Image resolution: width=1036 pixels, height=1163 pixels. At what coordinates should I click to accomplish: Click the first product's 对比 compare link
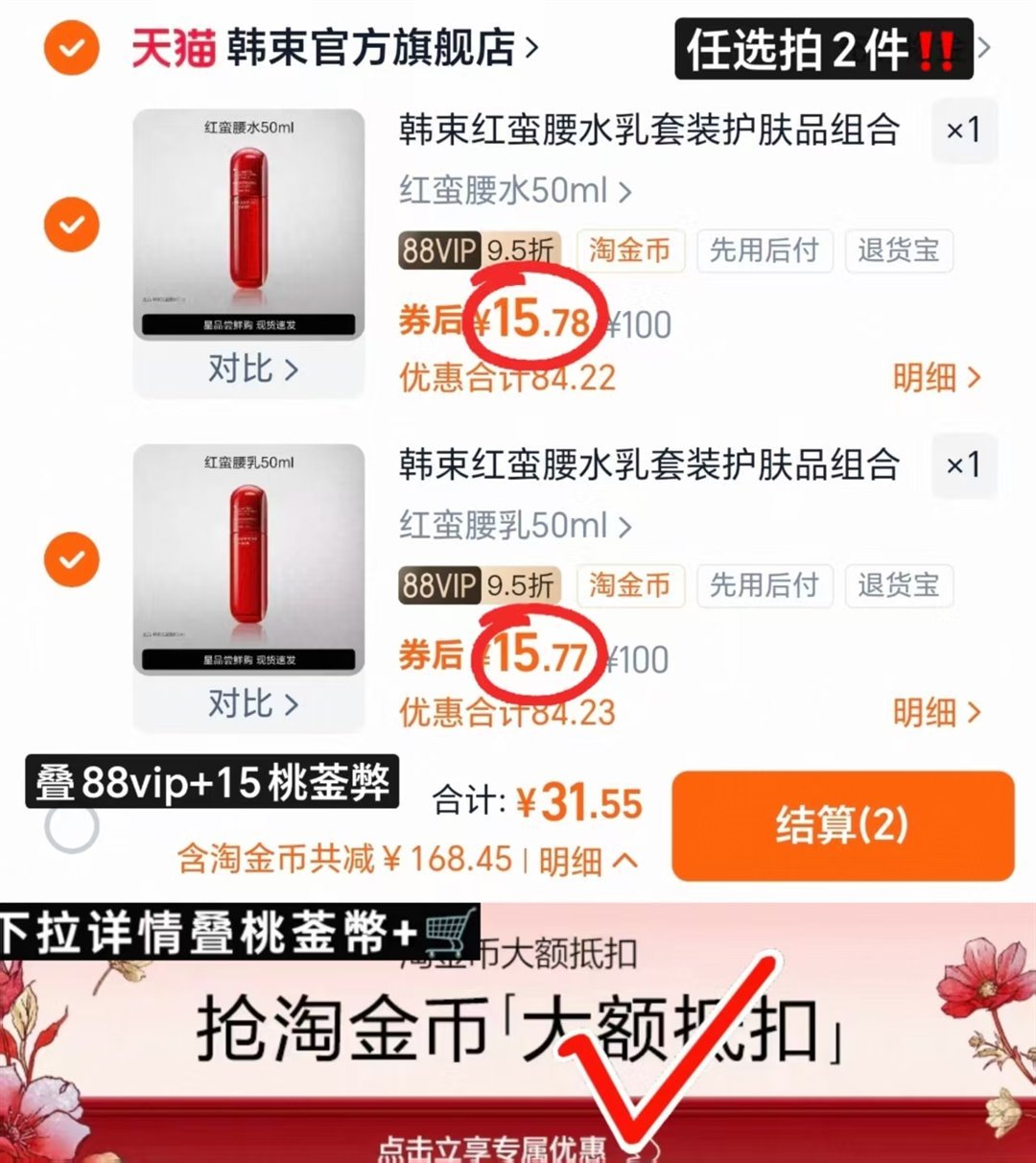[251, 369]
